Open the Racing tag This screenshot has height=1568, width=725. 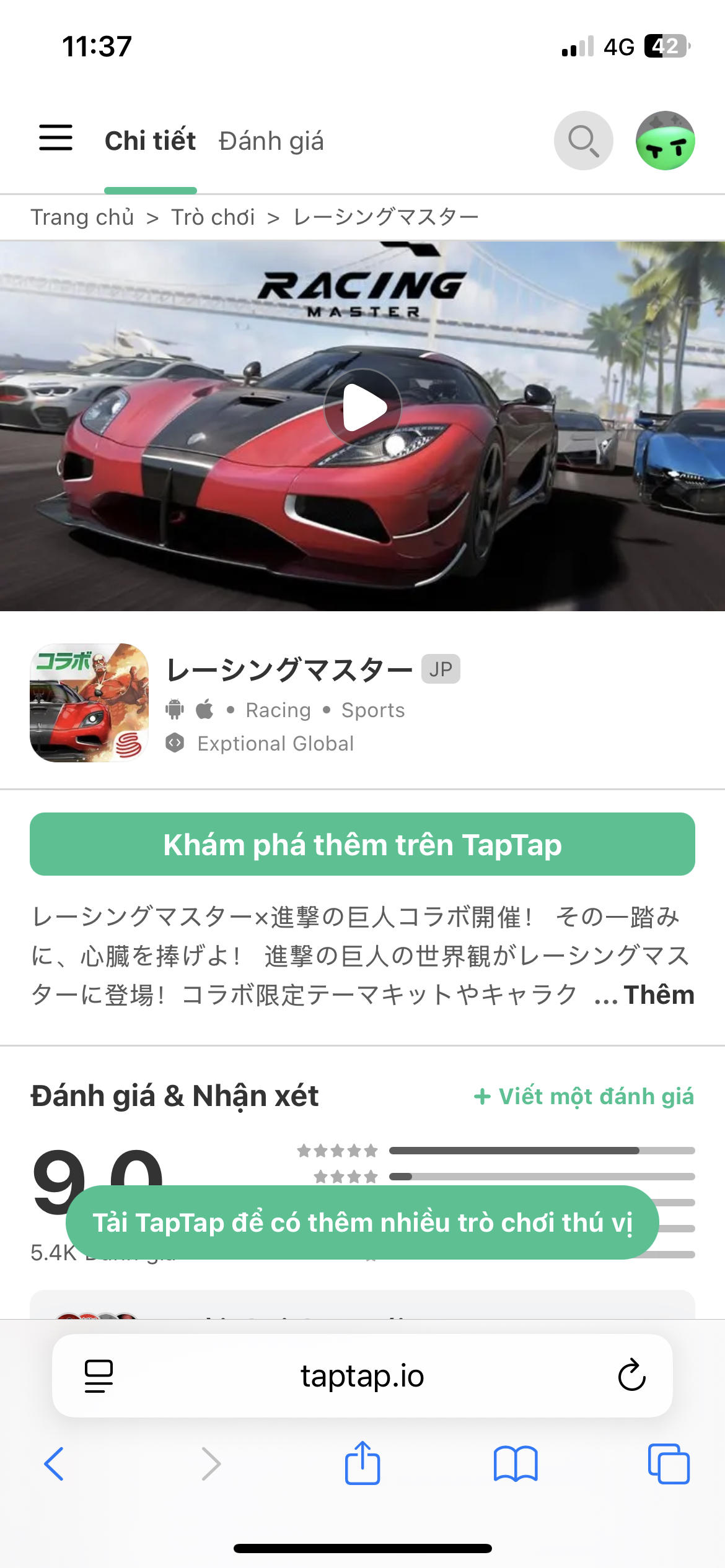278,710
